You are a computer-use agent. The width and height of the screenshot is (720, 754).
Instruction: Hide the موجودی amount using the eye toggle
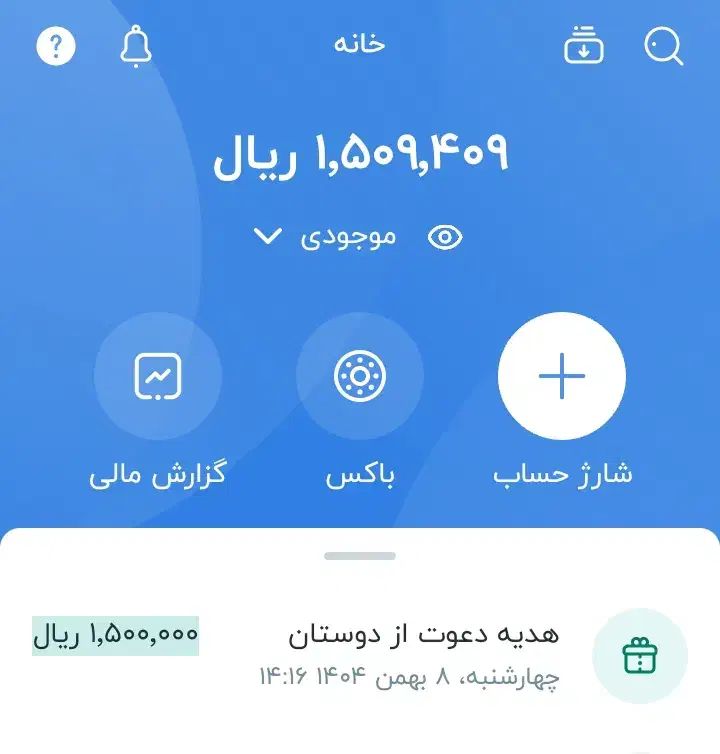443,236
